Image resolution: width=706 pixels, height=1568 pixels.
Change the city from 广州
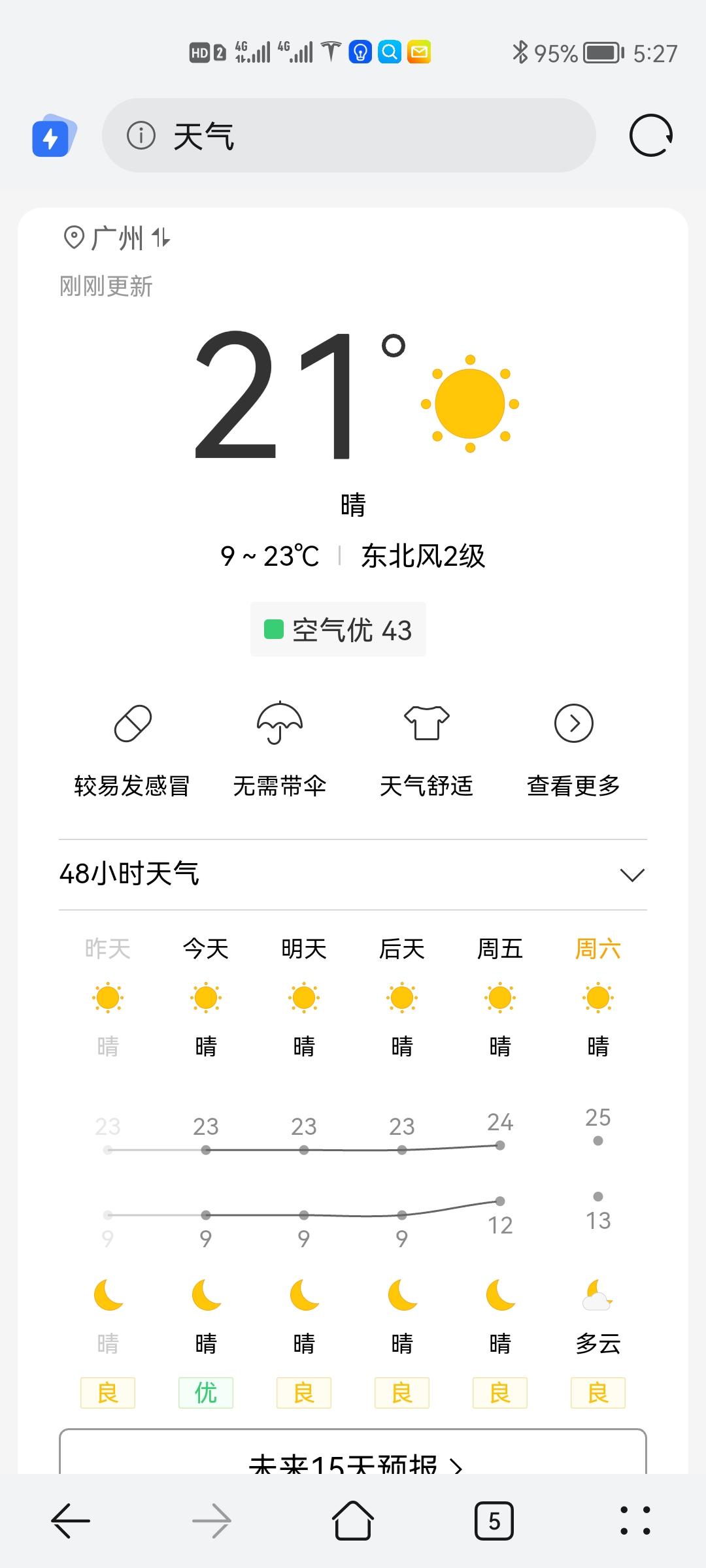[118, 238]
